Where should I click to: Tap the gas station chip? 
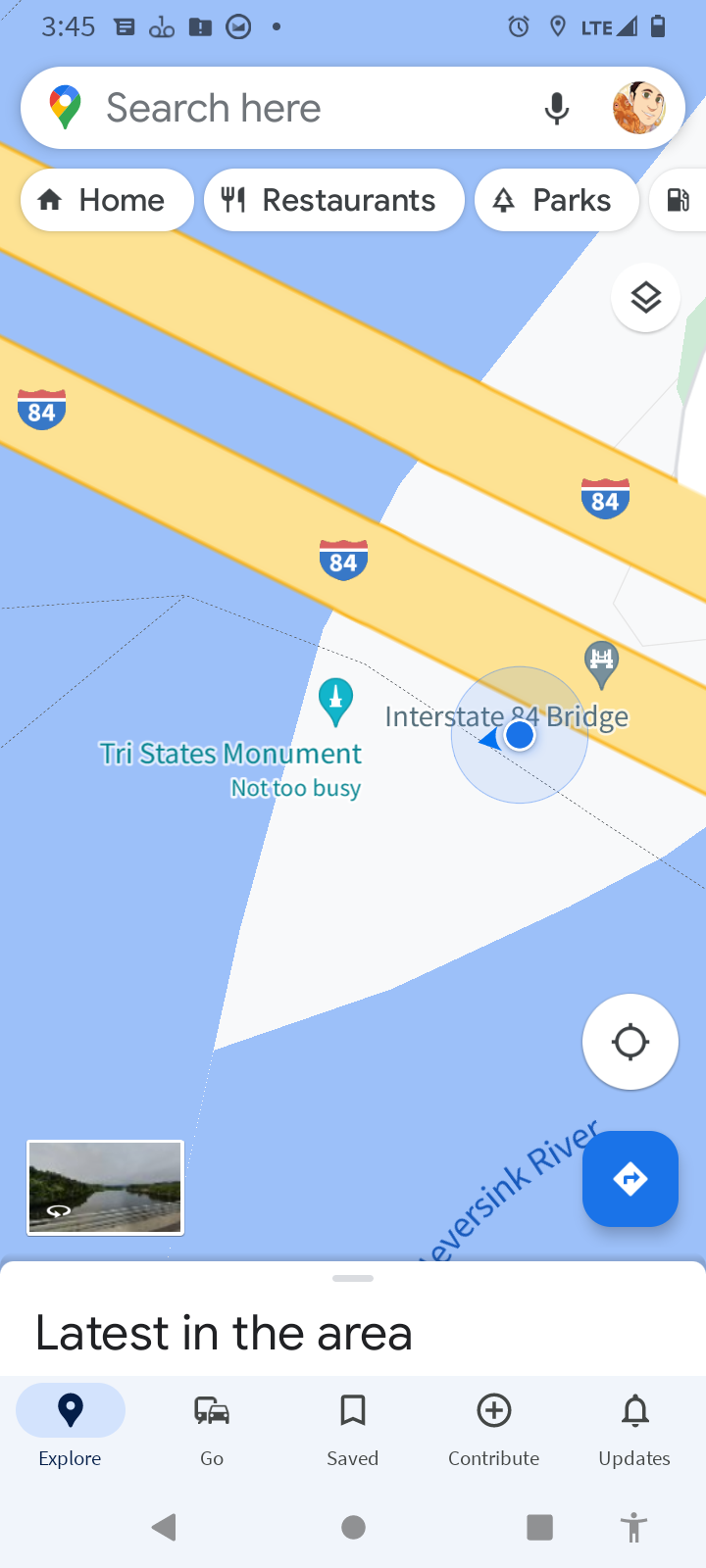679,200
